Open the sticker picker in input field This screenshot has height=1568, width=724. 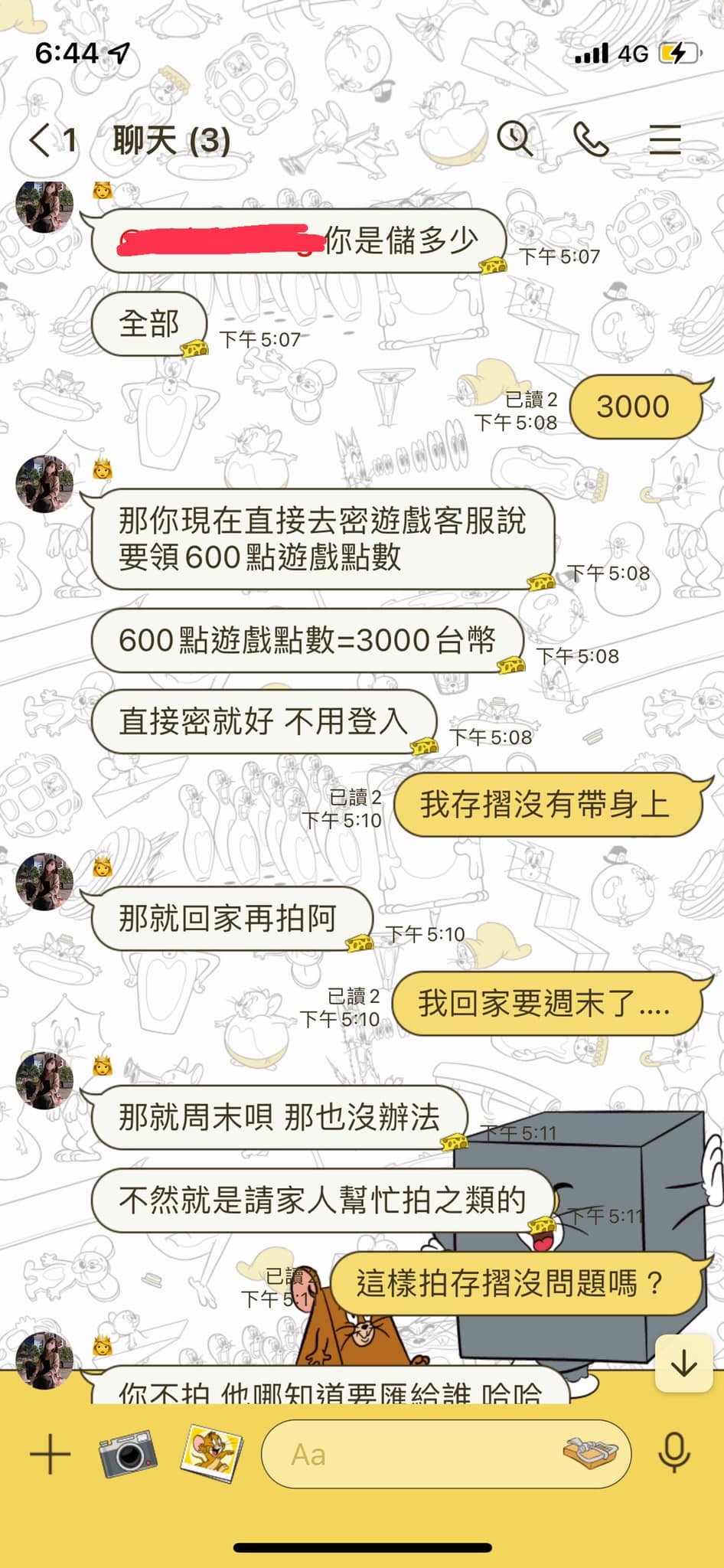pyautogui.click(x=590, y=1452)
